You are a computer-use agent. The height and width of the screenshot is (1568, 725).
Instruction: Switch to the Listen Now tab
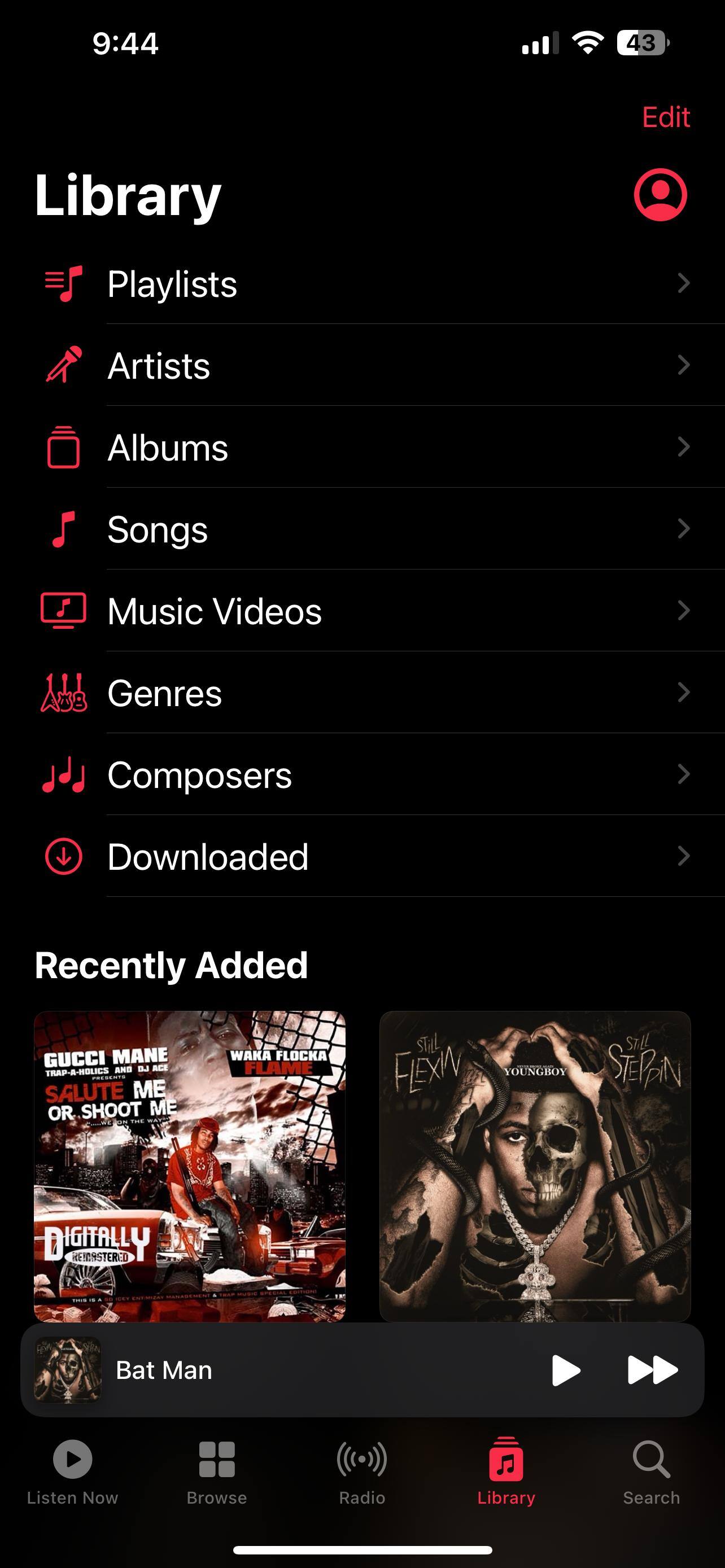(x=72, y=1470)
